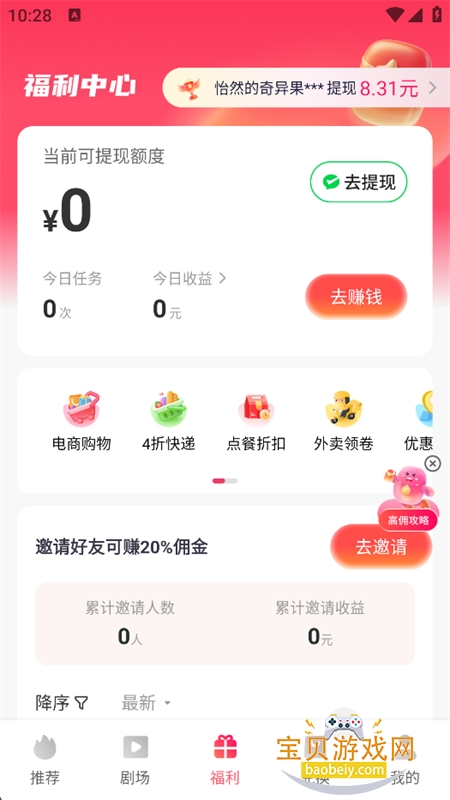450x800 pixels.
Task: Open 今日收益 earnings details
Action: pyautogui.click(x=189, y=279)
